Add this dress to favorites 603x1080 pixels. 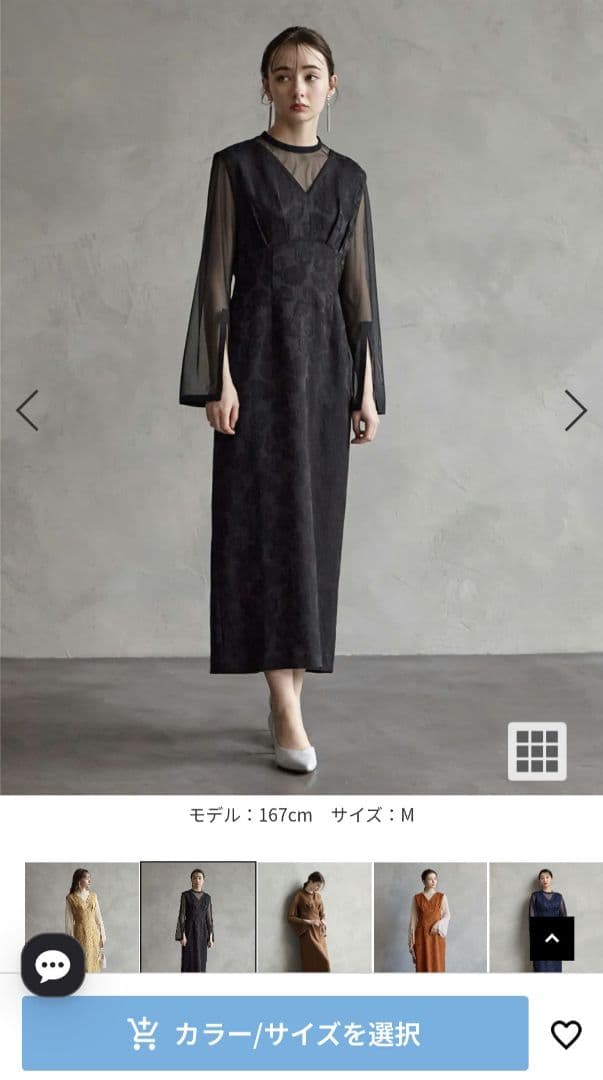(566, 1034)
